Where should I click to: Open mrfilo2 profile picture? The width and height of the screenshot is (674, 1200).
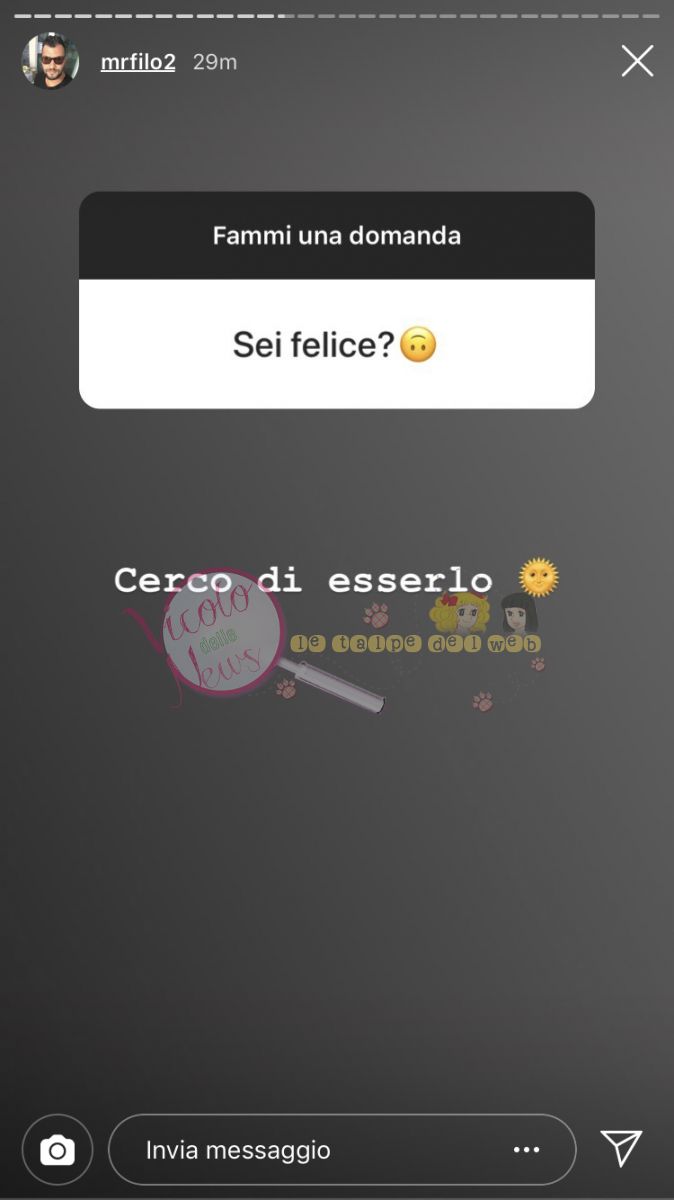click(50, 62)
